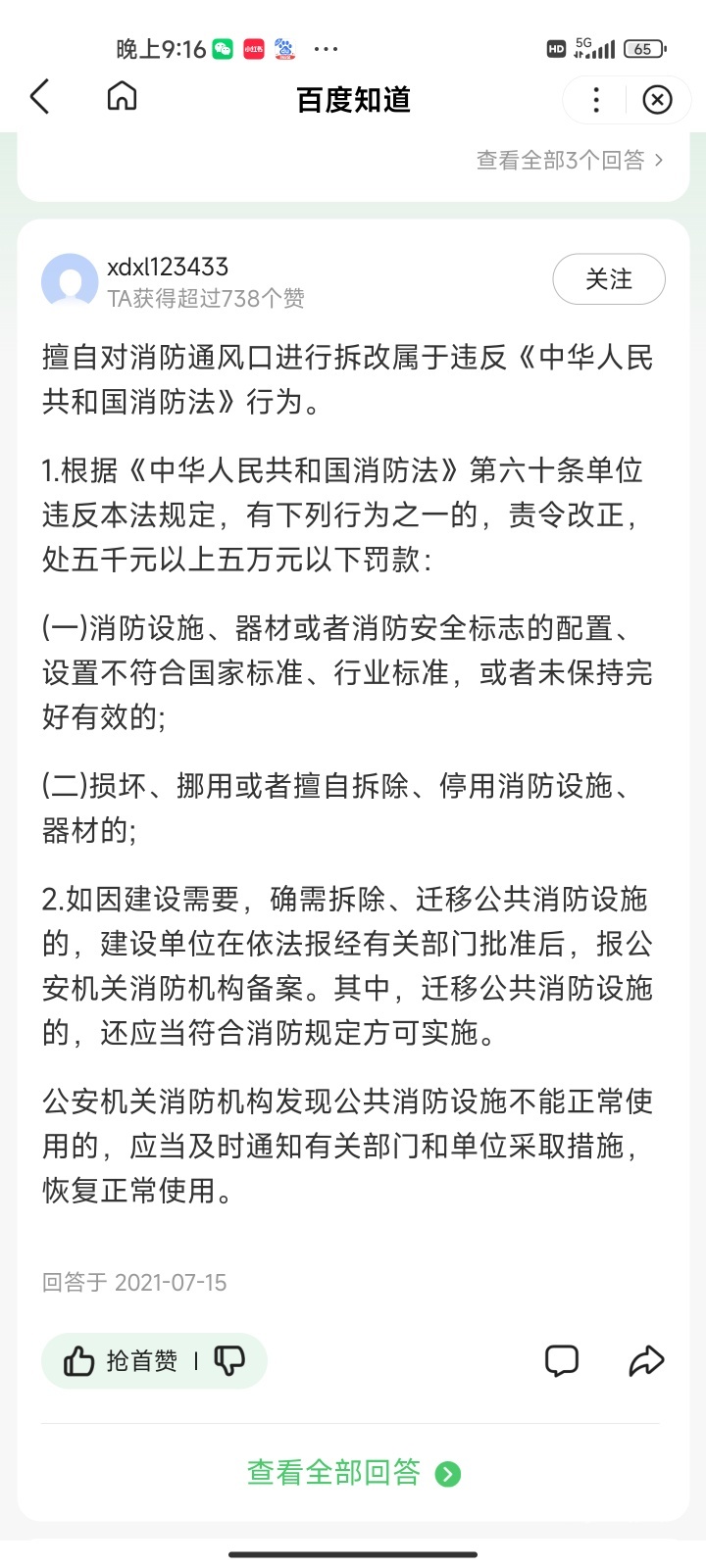Close the mini program with X
Image resolution: width=706 pixels, height=1568 pixels.
coord(657,99)
